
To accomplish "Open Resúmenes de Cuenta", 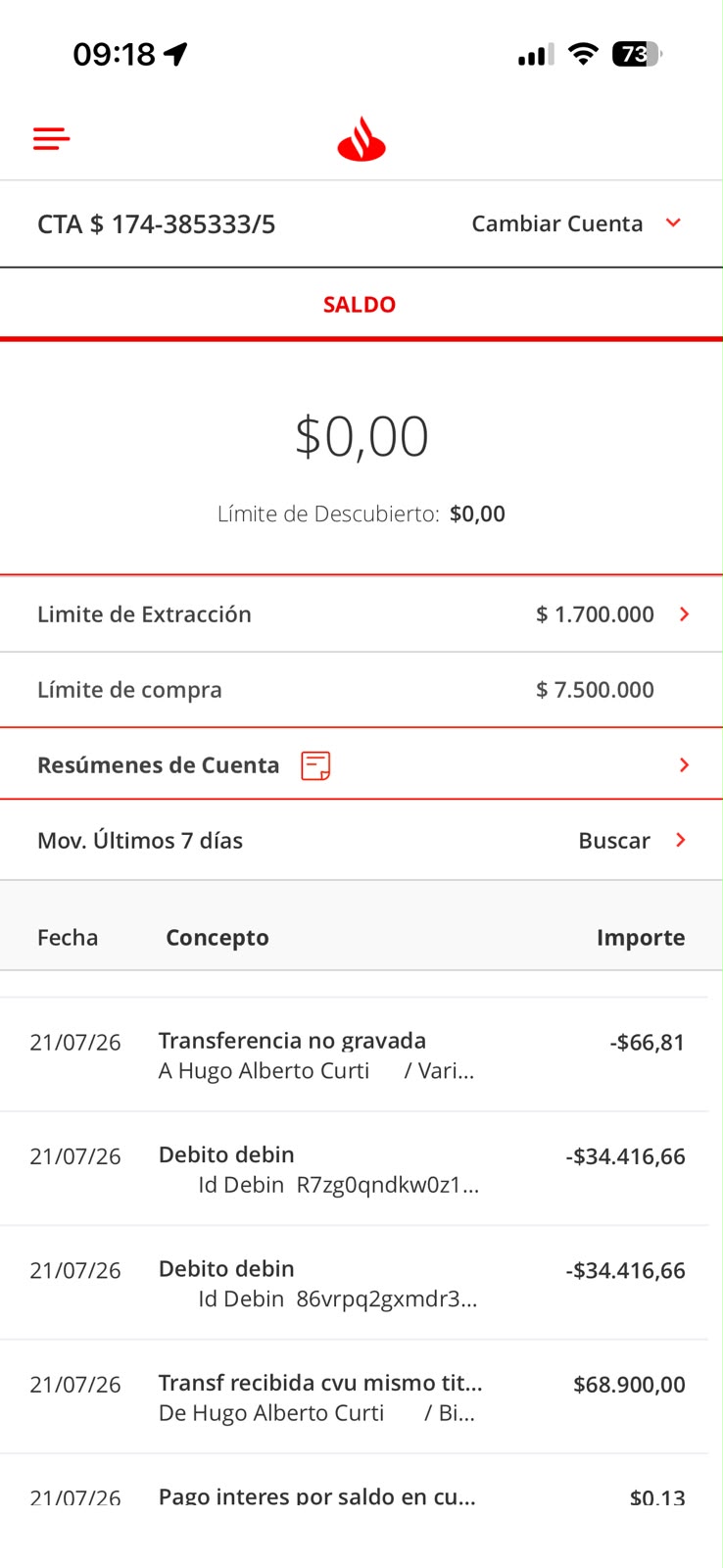I will pyautogui.click(x=361, y=764).
